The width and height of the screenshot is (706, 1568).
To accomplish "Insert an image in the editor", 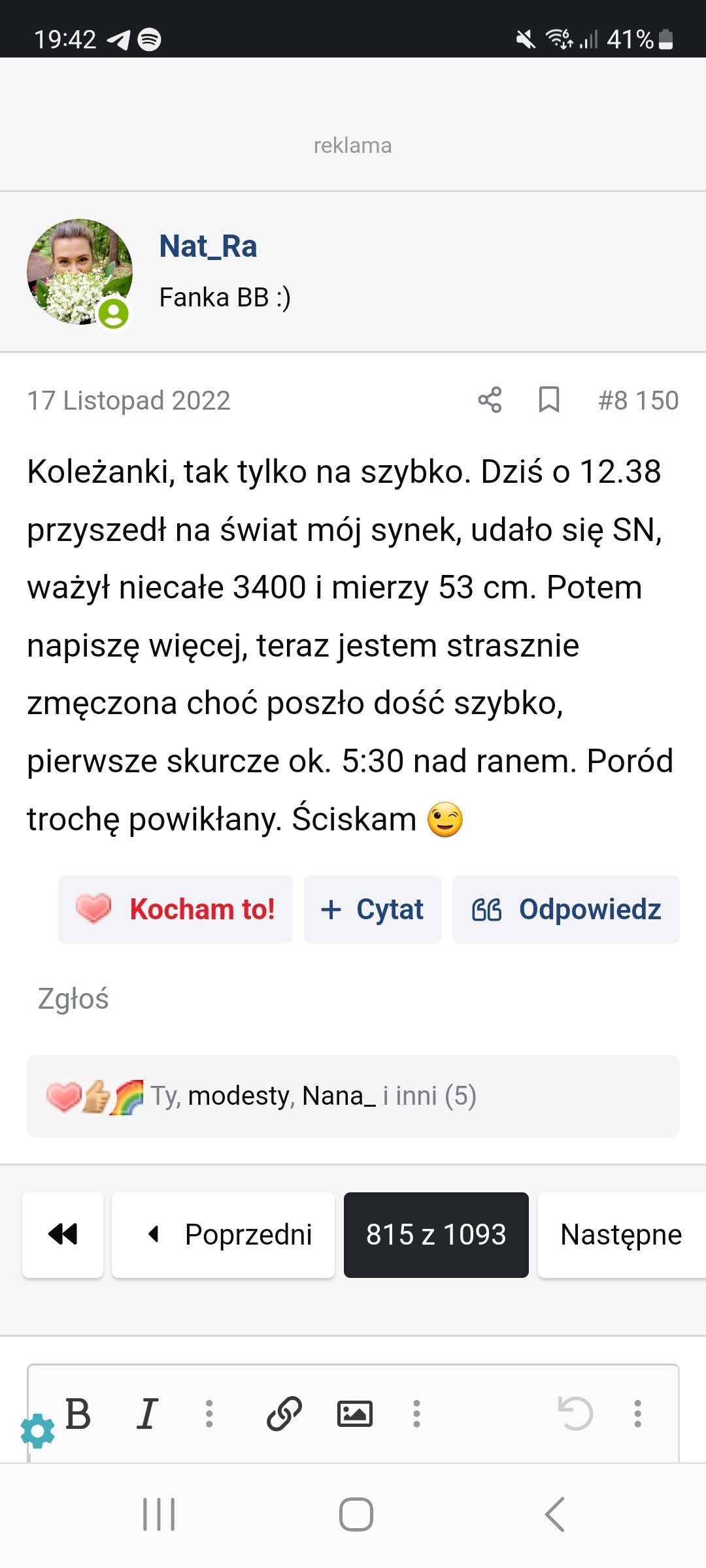I will click(x=354, y=1414).
